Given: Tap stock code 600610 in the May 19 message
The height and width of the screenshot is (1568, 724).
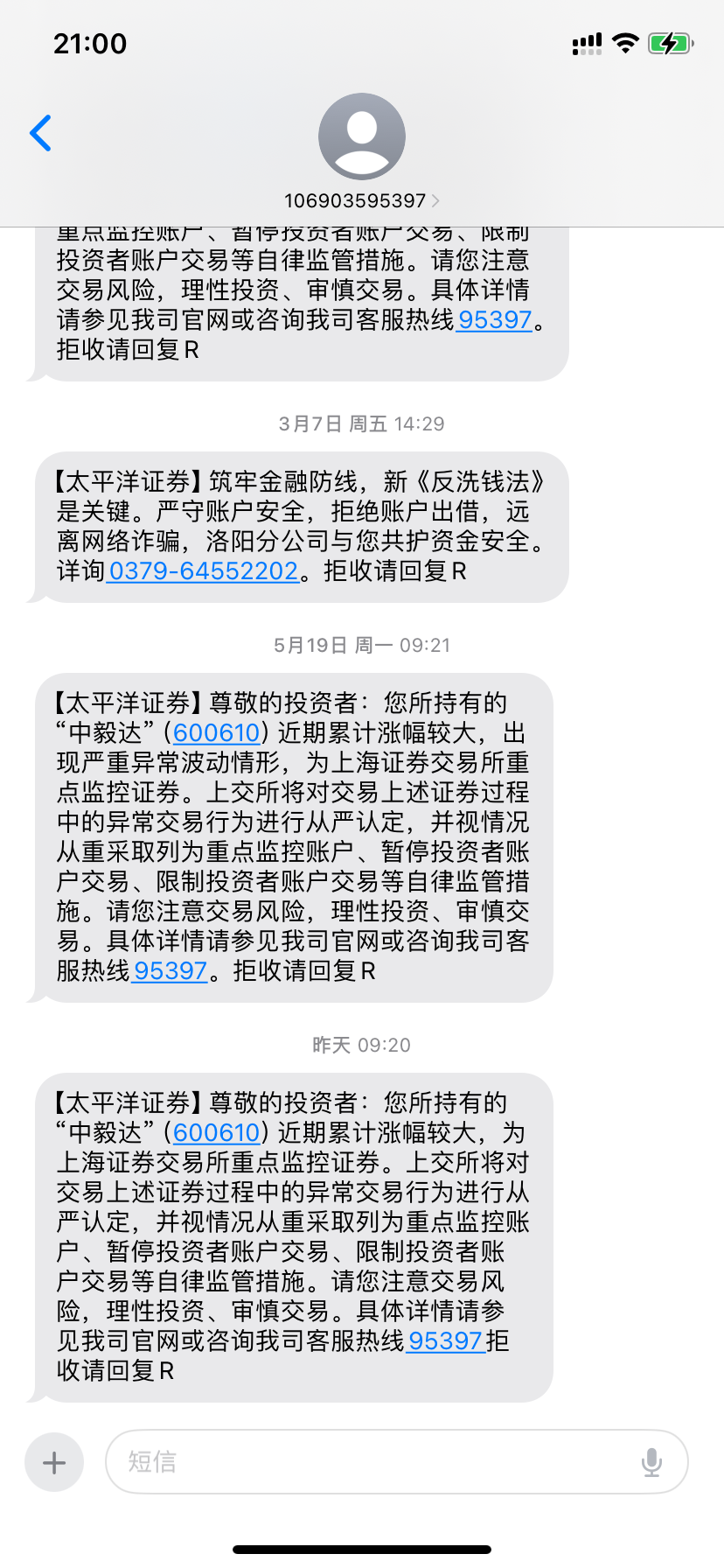Looking at the screenshot, I should click(x=217, y=732).
